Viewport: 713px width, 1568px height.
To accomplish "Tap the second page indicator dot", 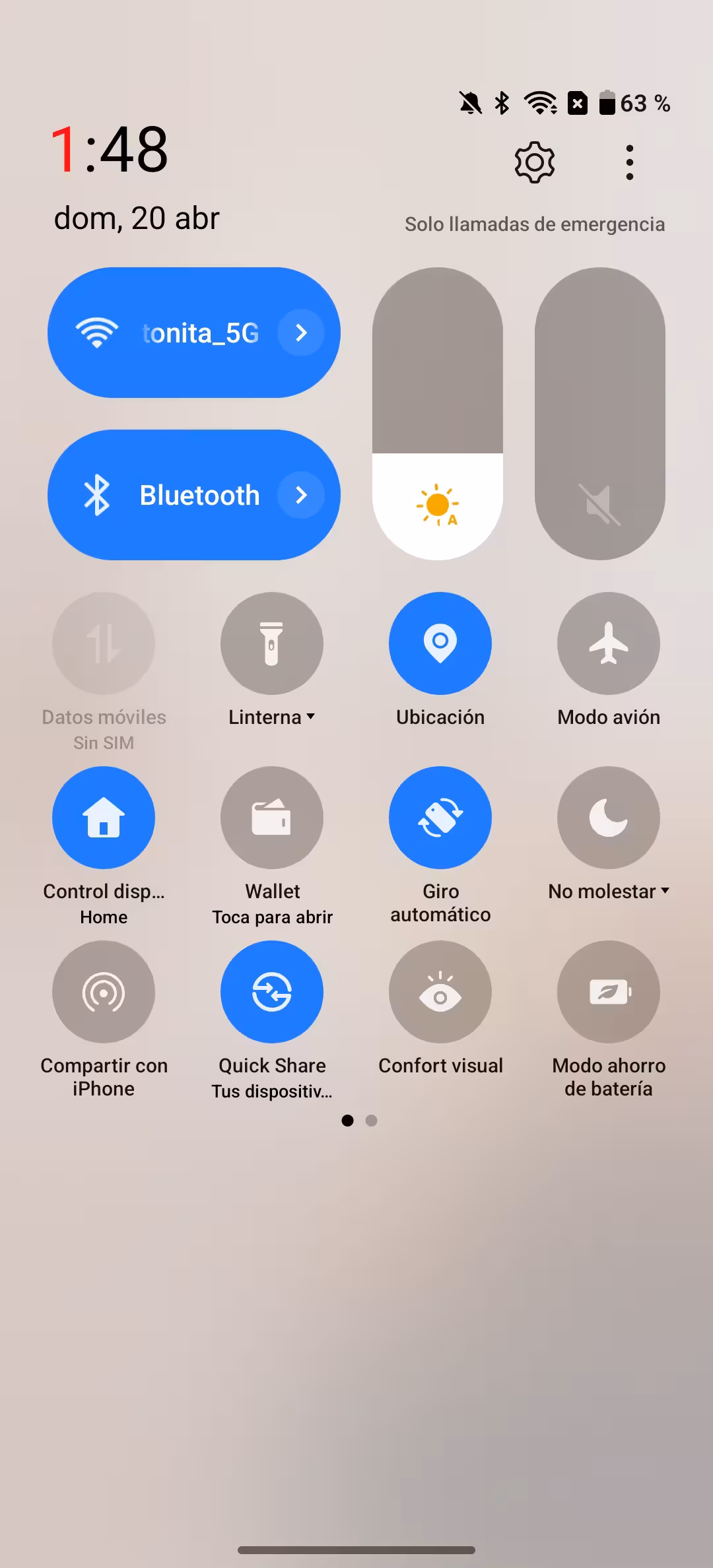I will tap(372, 1121).
